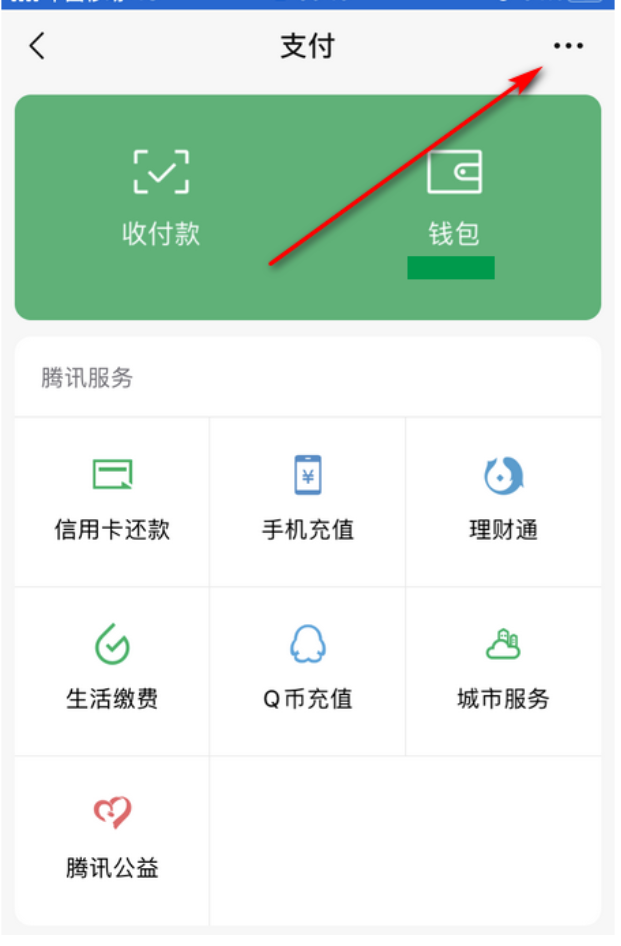The image size is (621, 946).
Task: Go back from the 支付 page
Action: [x=37, y=46]
